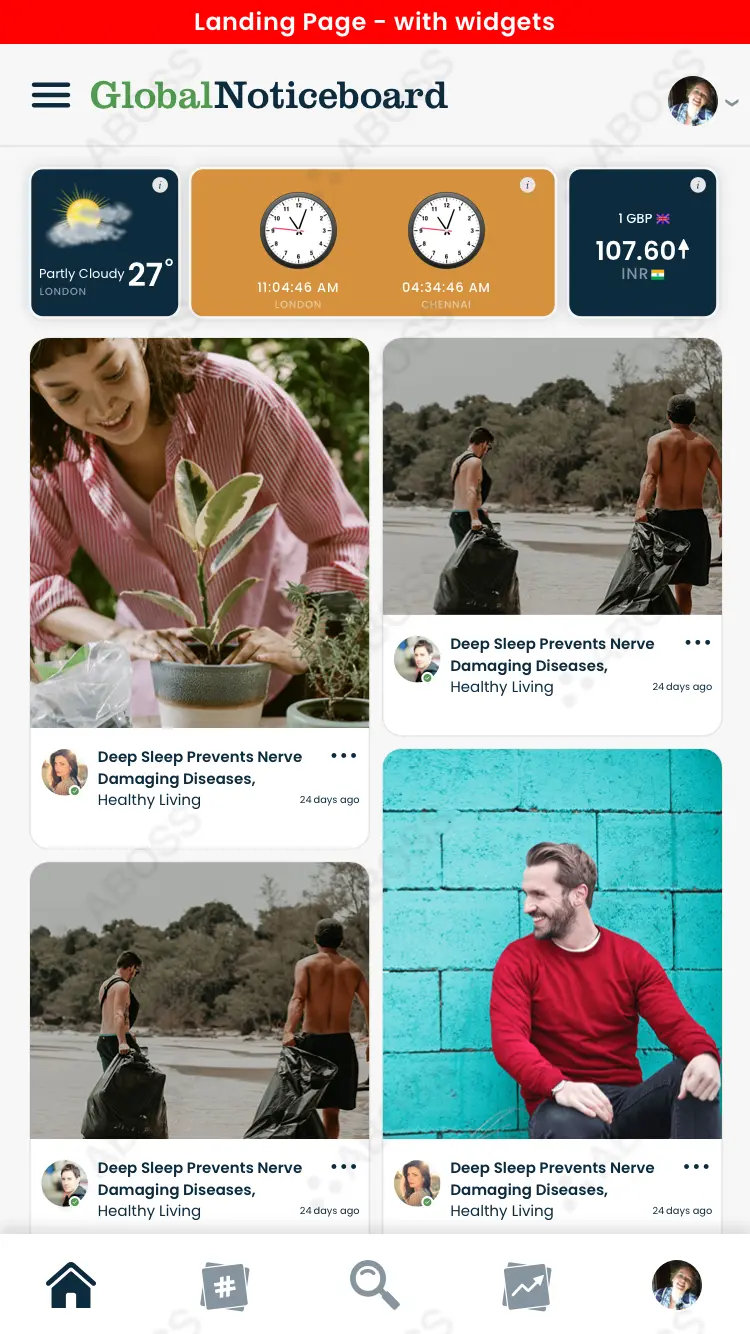
Task: Click the poster avatar on the top-right post
Action: [417, 659]
